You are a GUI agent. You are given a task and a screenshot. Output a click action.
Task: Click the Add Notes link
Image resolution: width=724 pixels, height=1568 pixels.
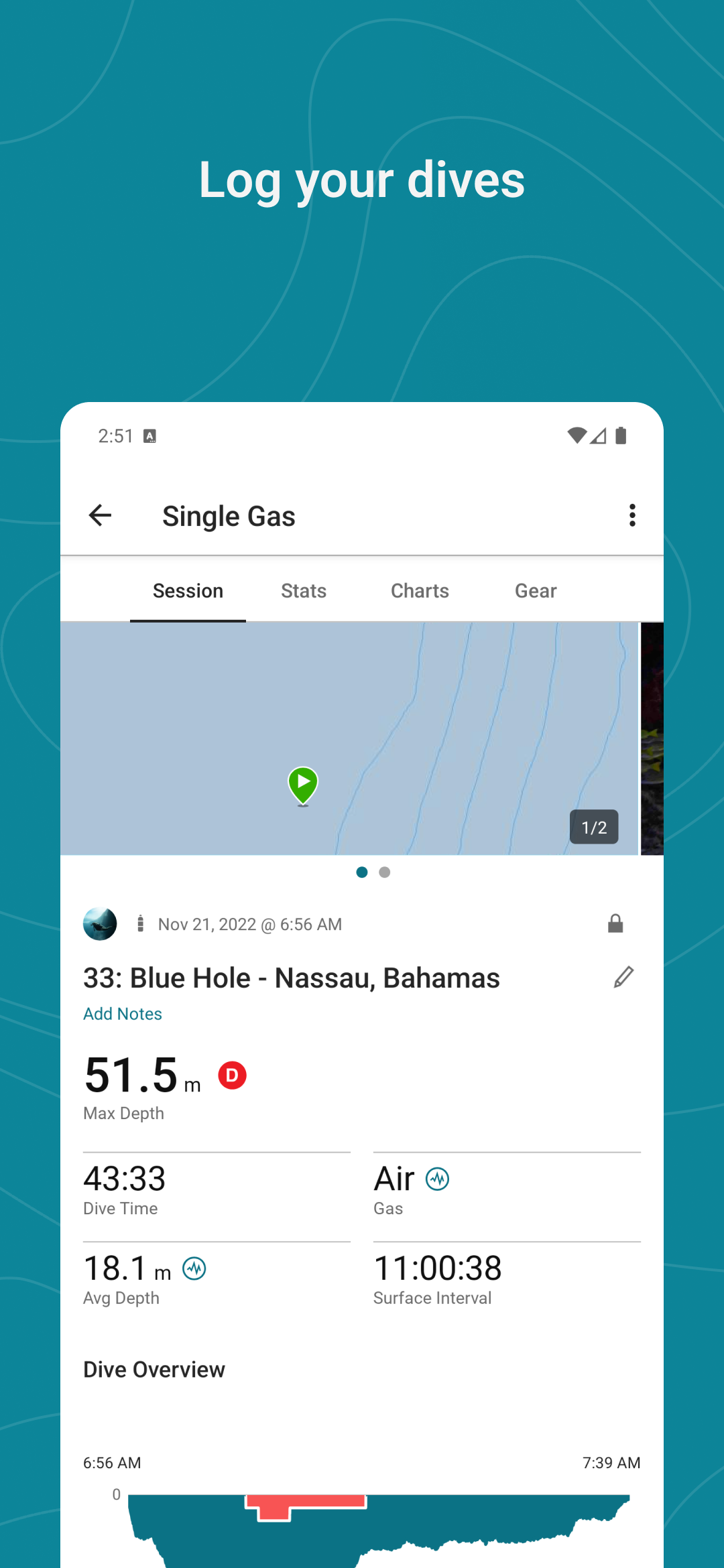click(x=123, y=1013)
